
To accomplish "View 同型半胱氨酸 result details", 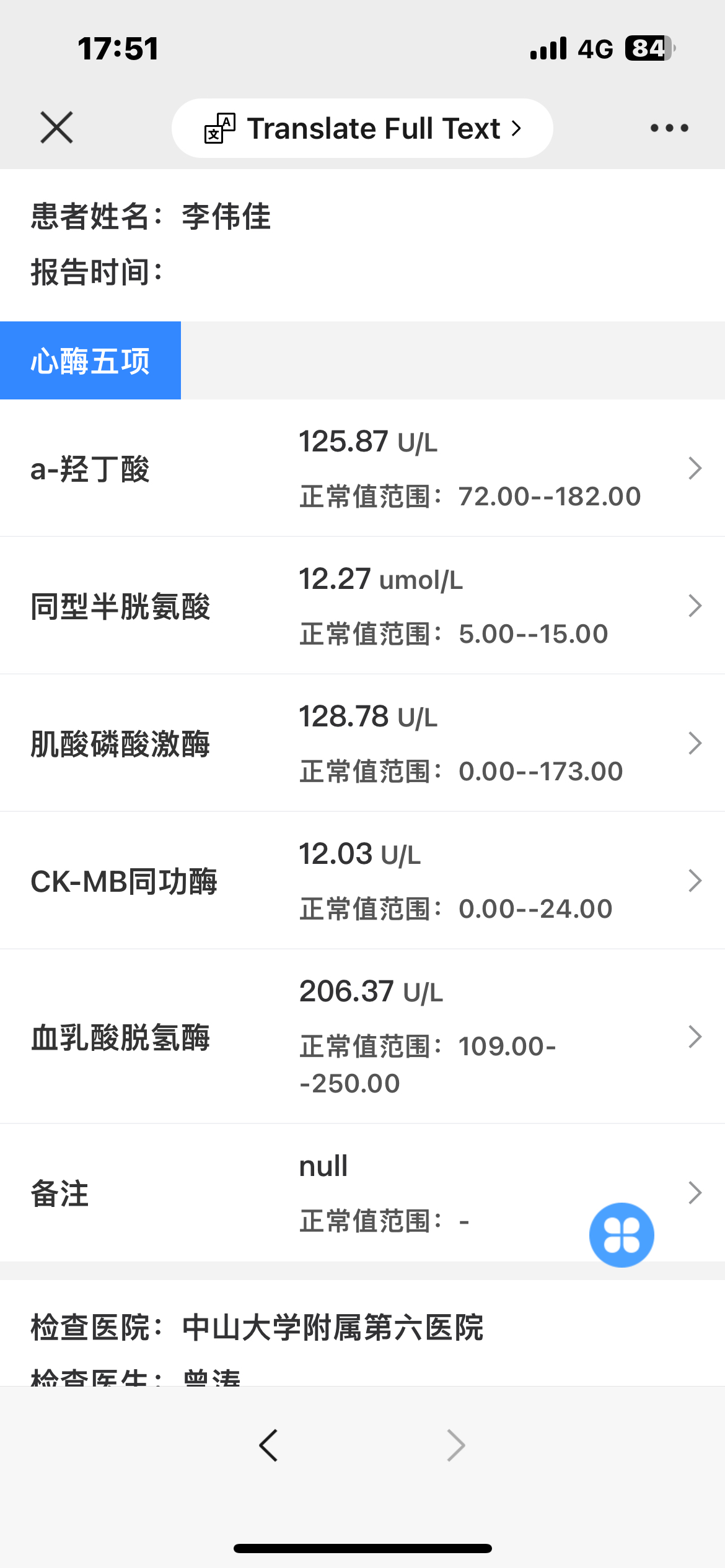I will (362, 606).
